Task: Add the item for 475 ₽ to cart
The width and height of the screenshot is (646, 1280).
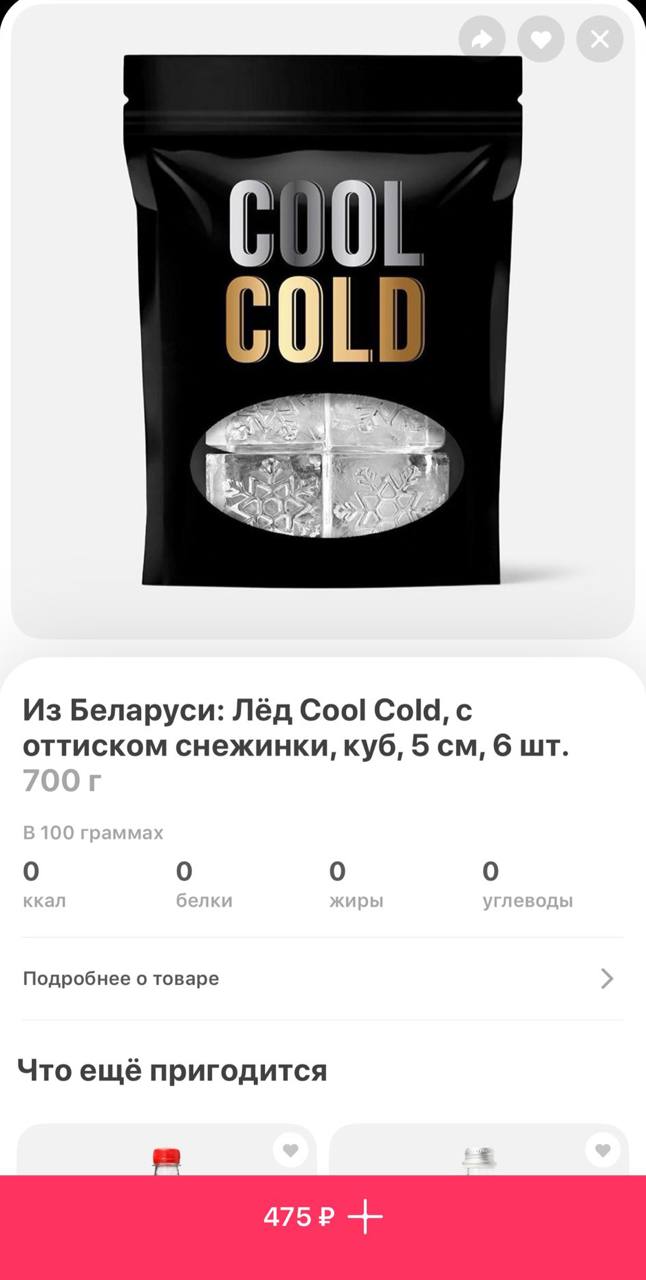Action: point(323,1217)
